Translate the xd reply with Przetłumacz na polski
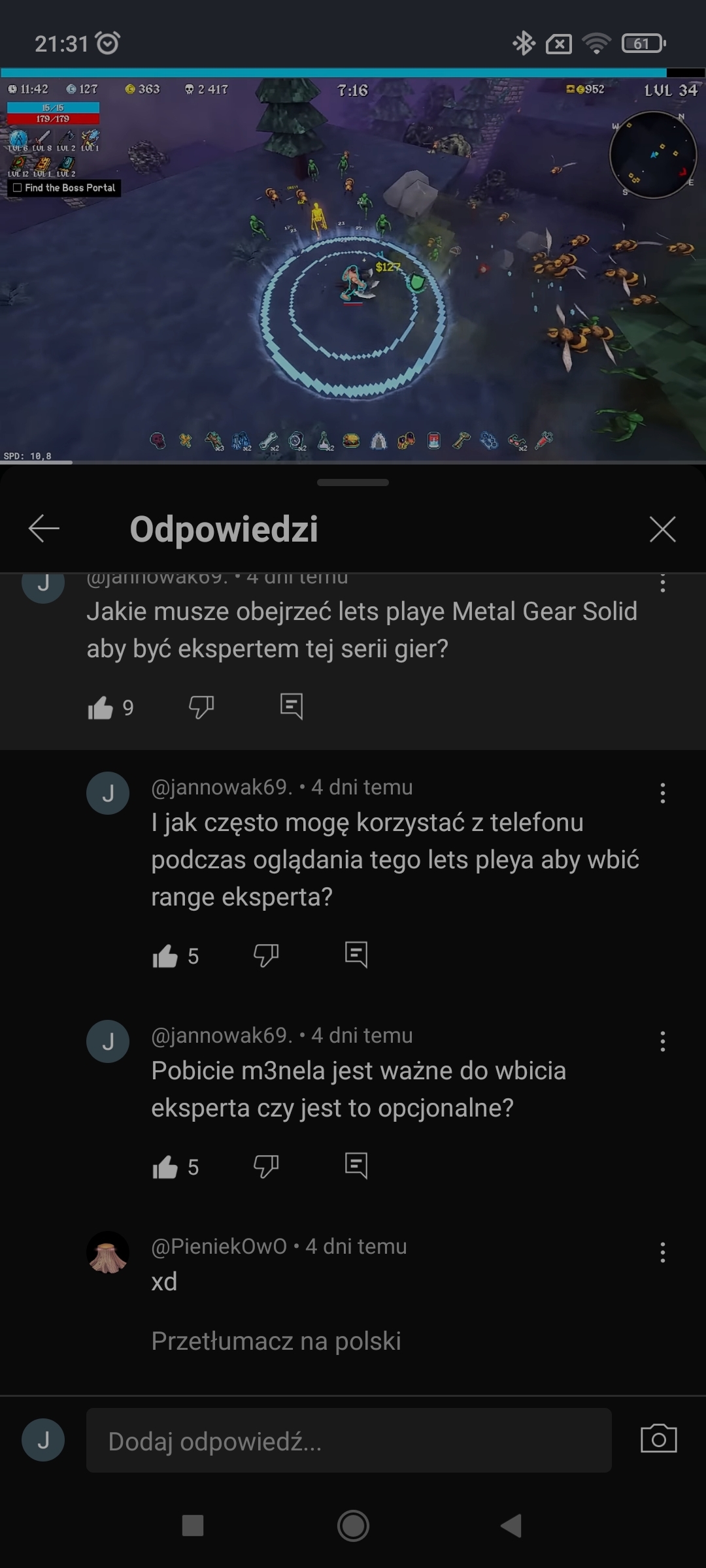706x1568 pixels. [276, 1341]
